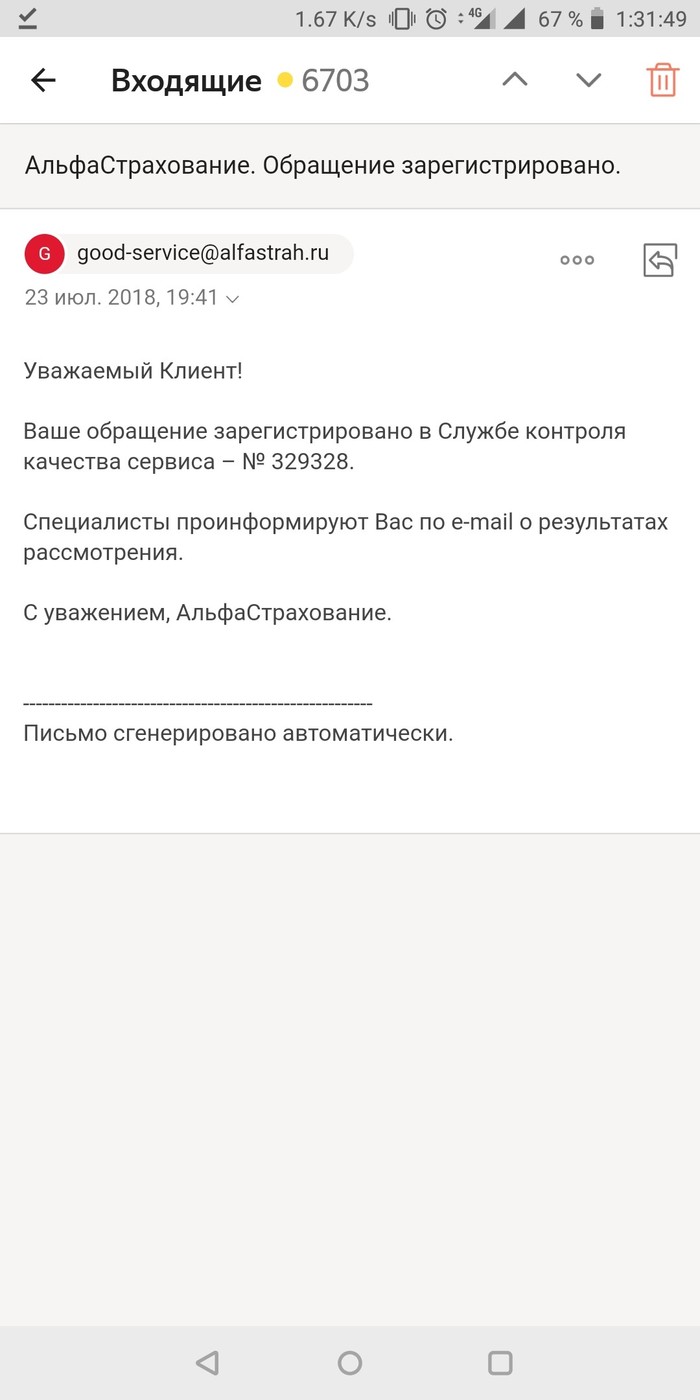
Task: Open next email with down arrow
Action: click(x=588, y=80)
